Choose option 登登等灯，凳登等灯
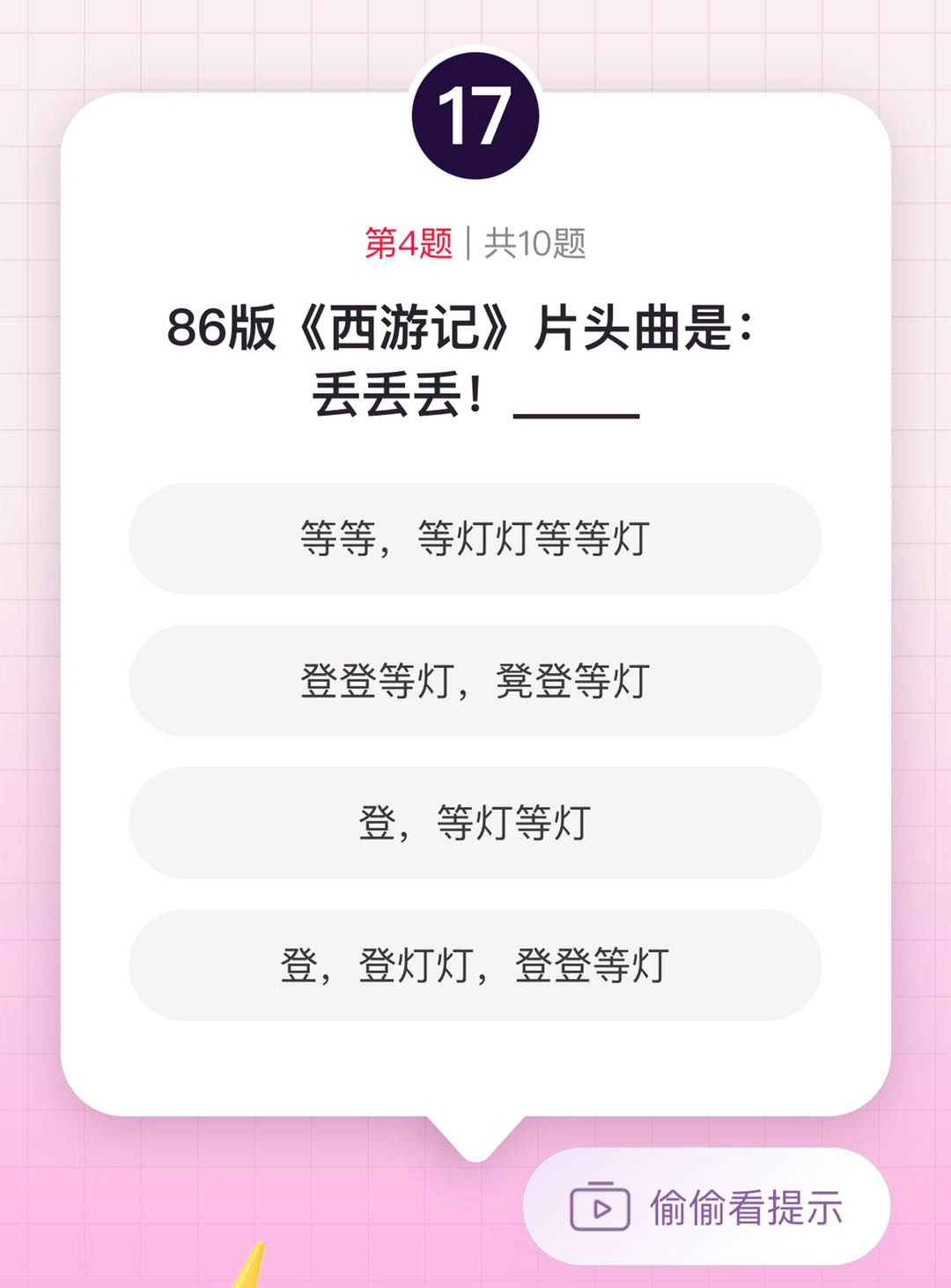This screenshot has height=1288, width=951. point(475,681)
